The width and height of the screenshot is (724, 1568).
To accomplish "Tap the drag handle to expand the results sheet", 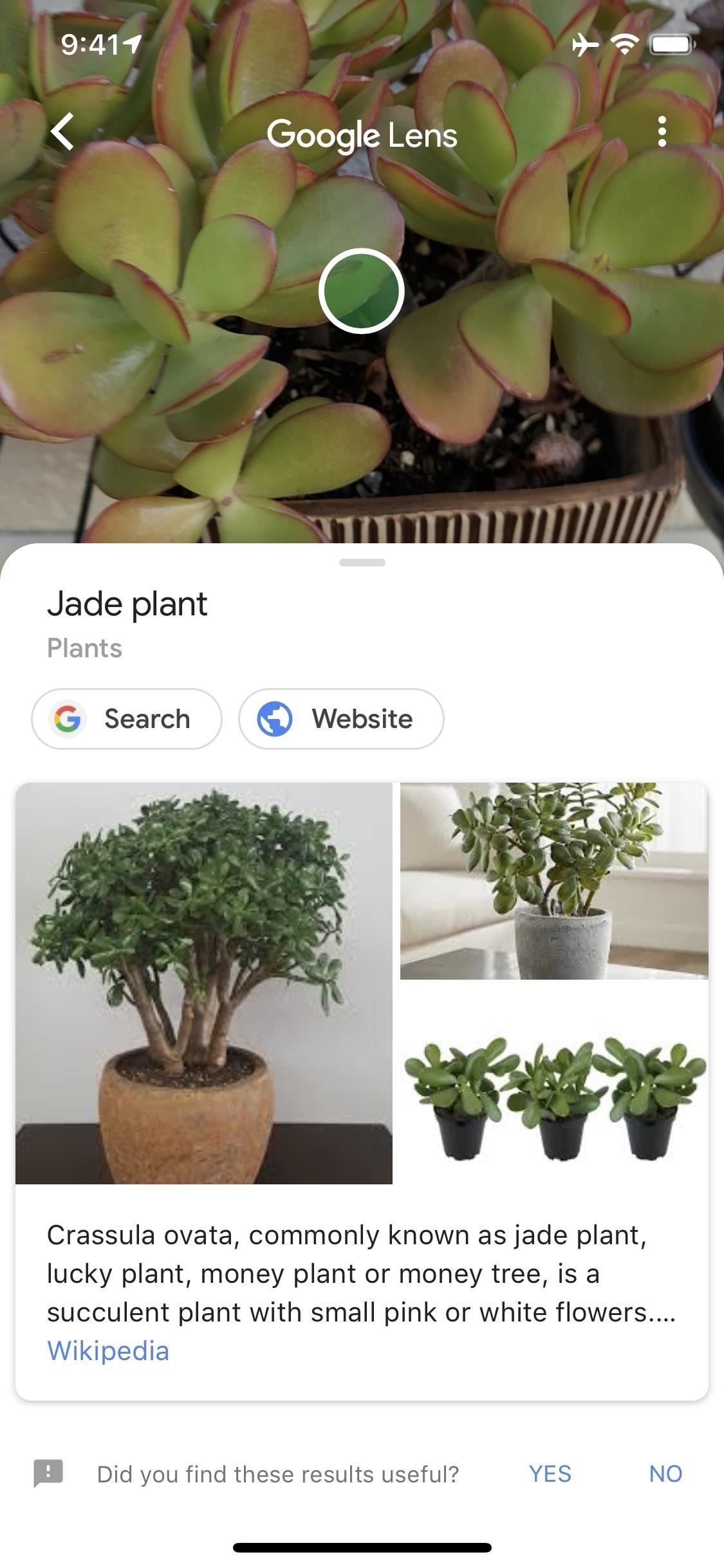I will [x=362, y=563].
